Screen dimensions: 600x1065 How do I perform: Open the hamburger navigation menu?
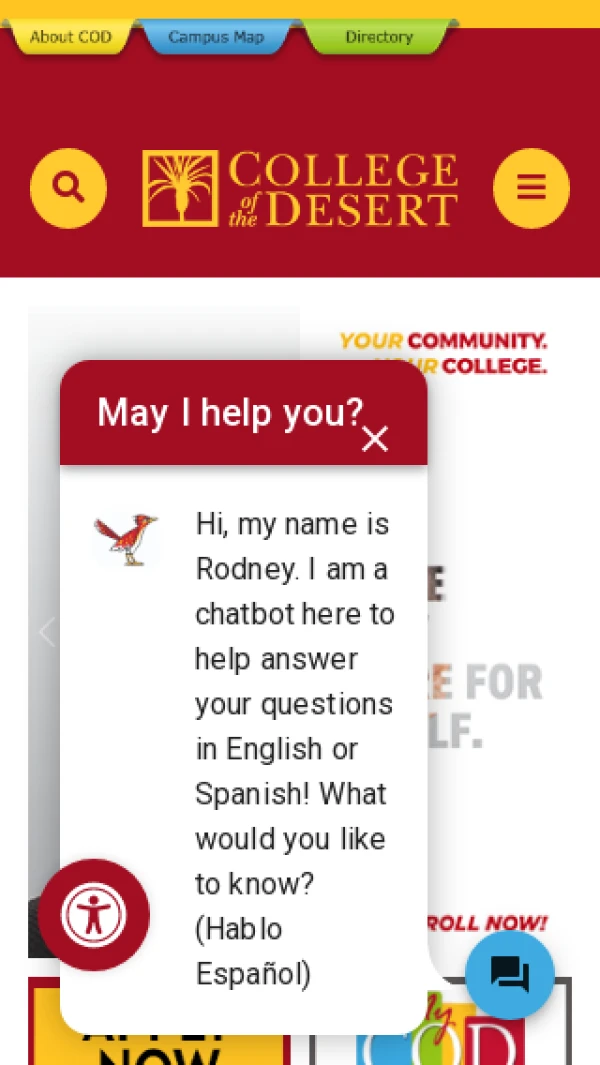point(531,188)
